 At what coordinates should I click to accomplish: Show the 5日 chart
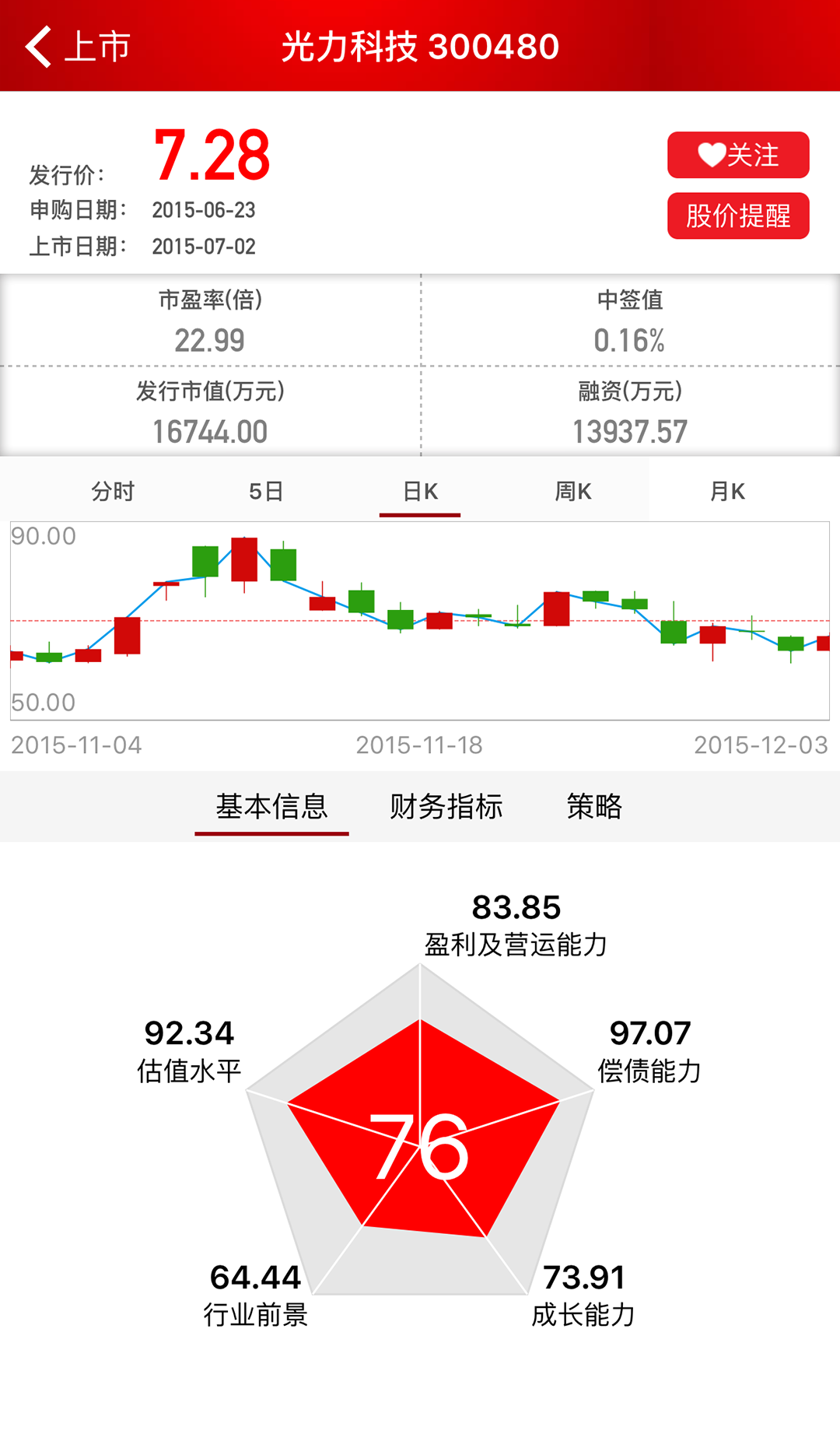266,492
